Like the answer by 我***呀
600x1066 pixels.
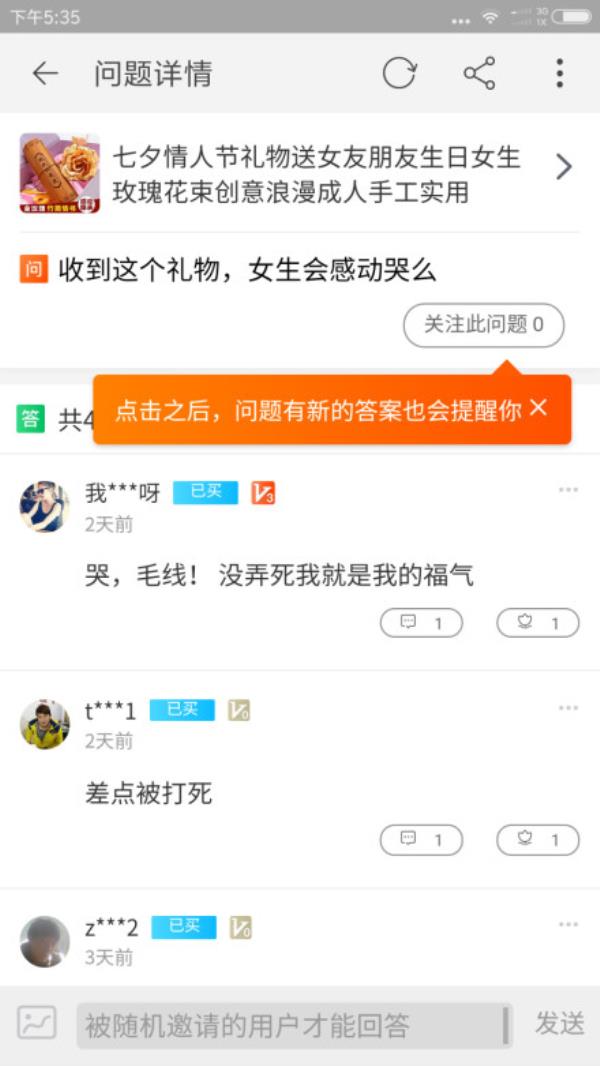tap(538, 623)
